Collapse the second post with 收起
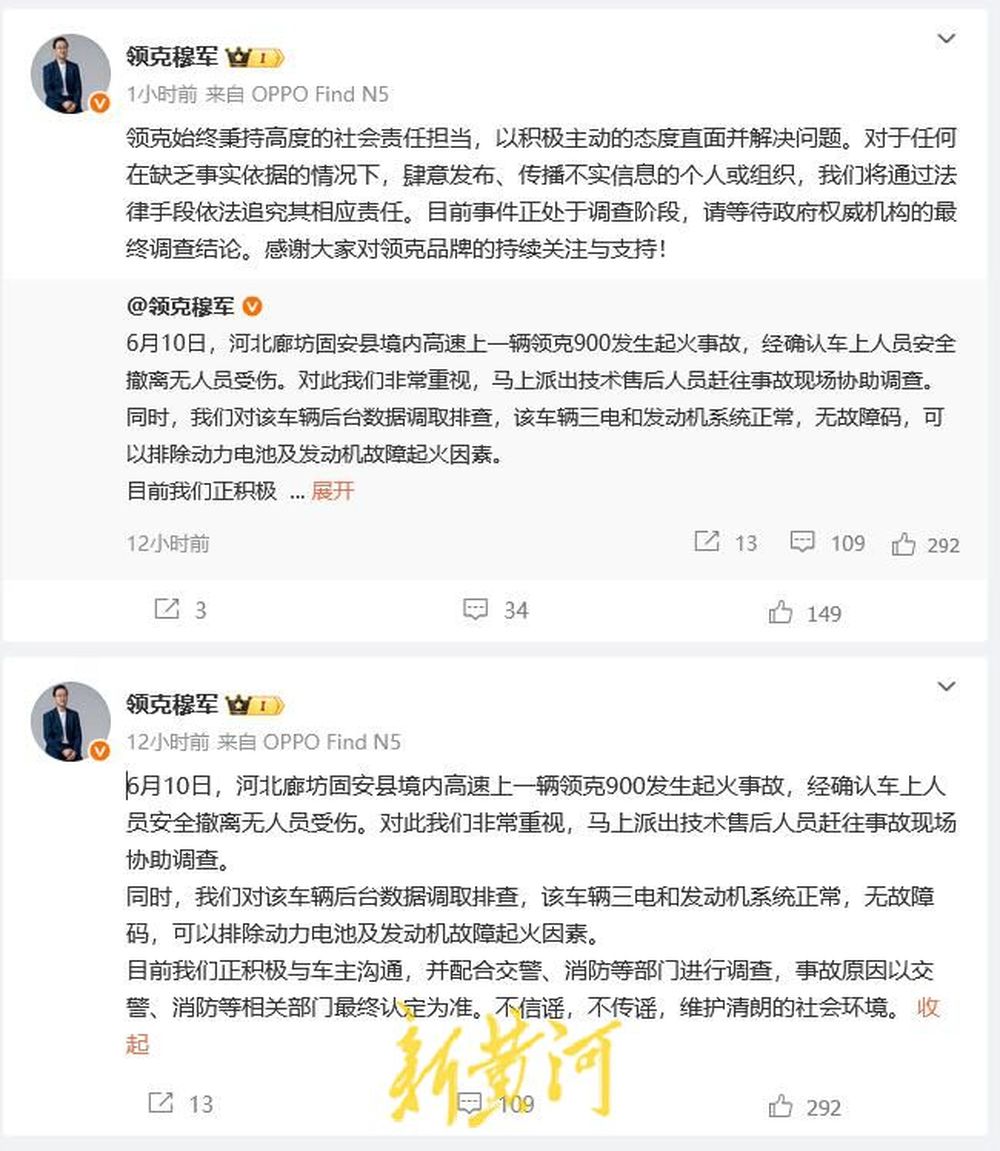This screenshot has width=1000, height=1151. [929, 1007]
